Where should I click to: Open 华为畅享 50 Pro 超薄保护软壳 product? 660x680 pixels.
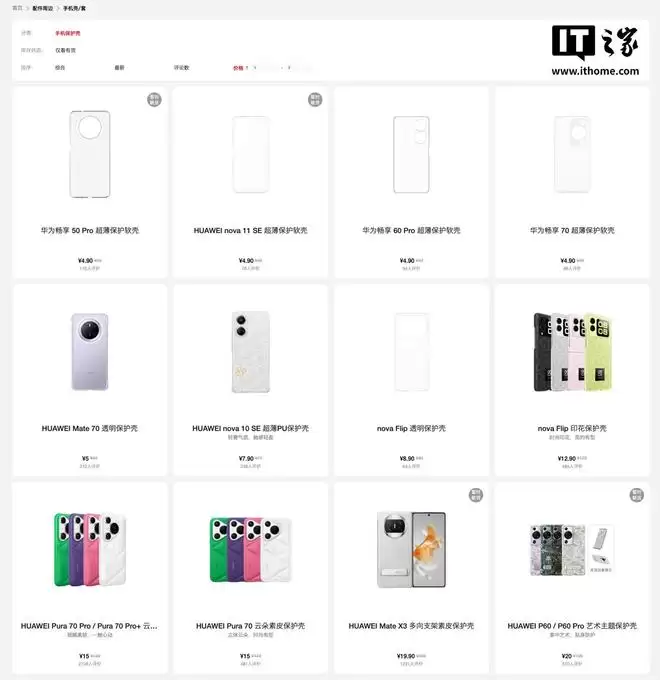click(x=90, y=230)
